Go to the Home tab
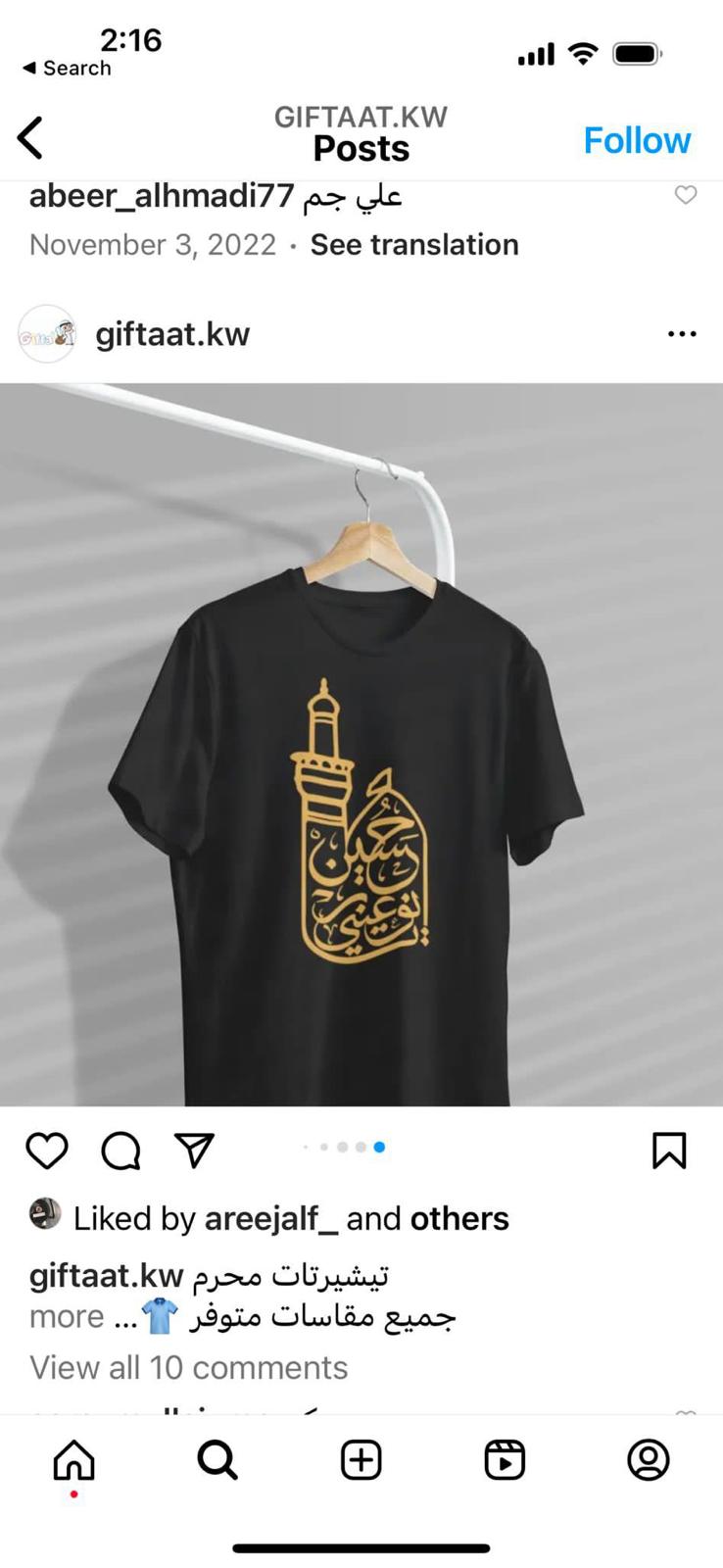 click(x=73, y=1460)
